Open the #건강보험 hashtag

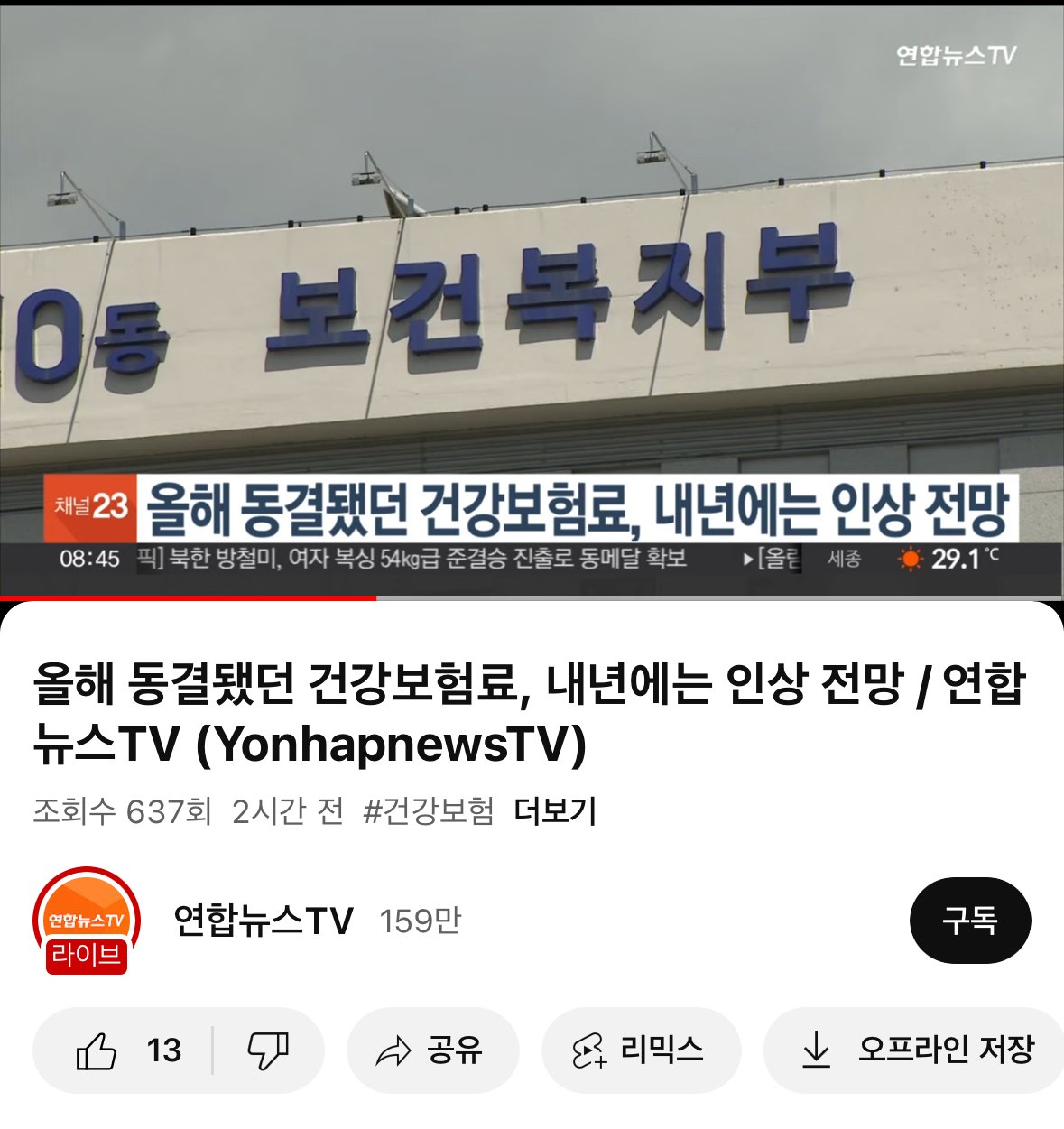tap(429, 811)
